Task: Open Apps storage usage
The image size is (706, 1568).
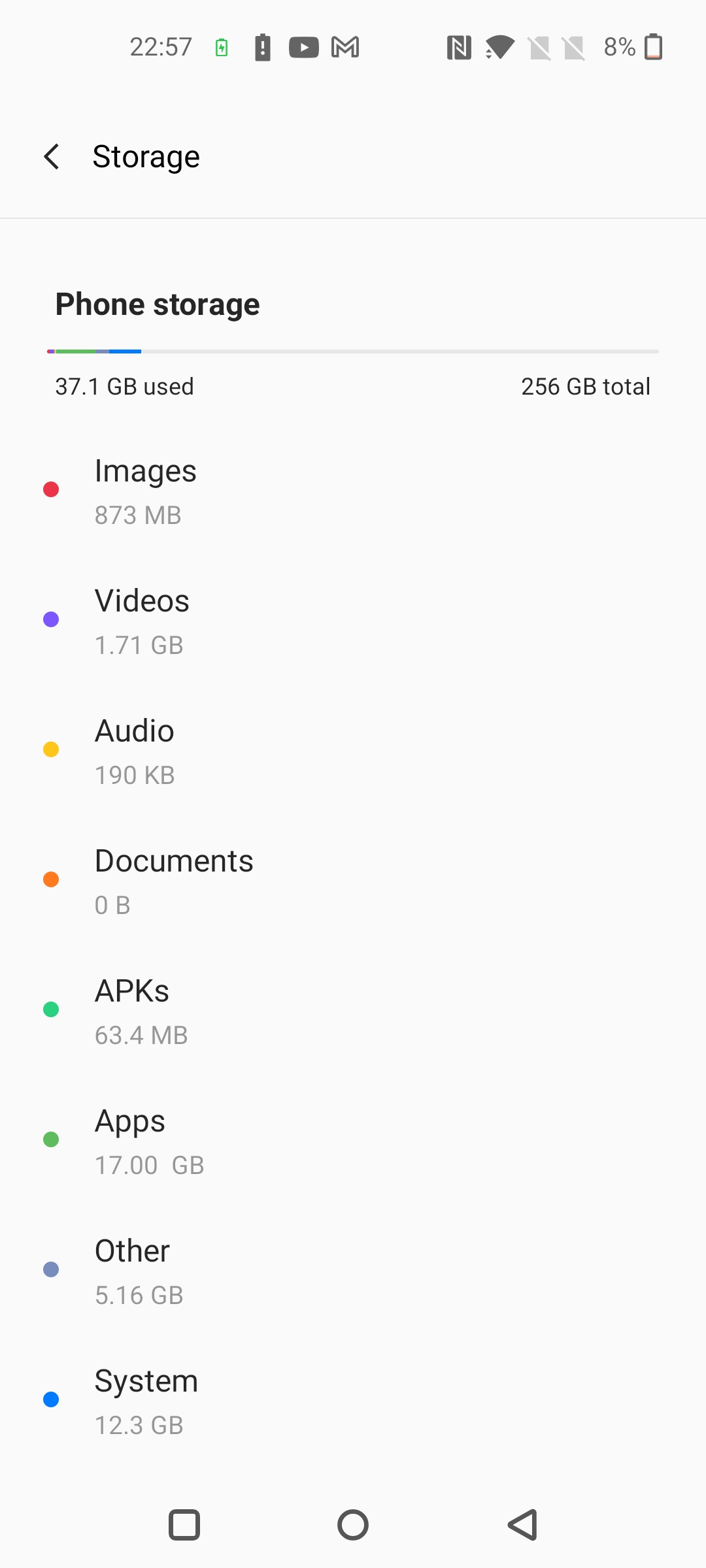Action: [x=353, y=1141]
